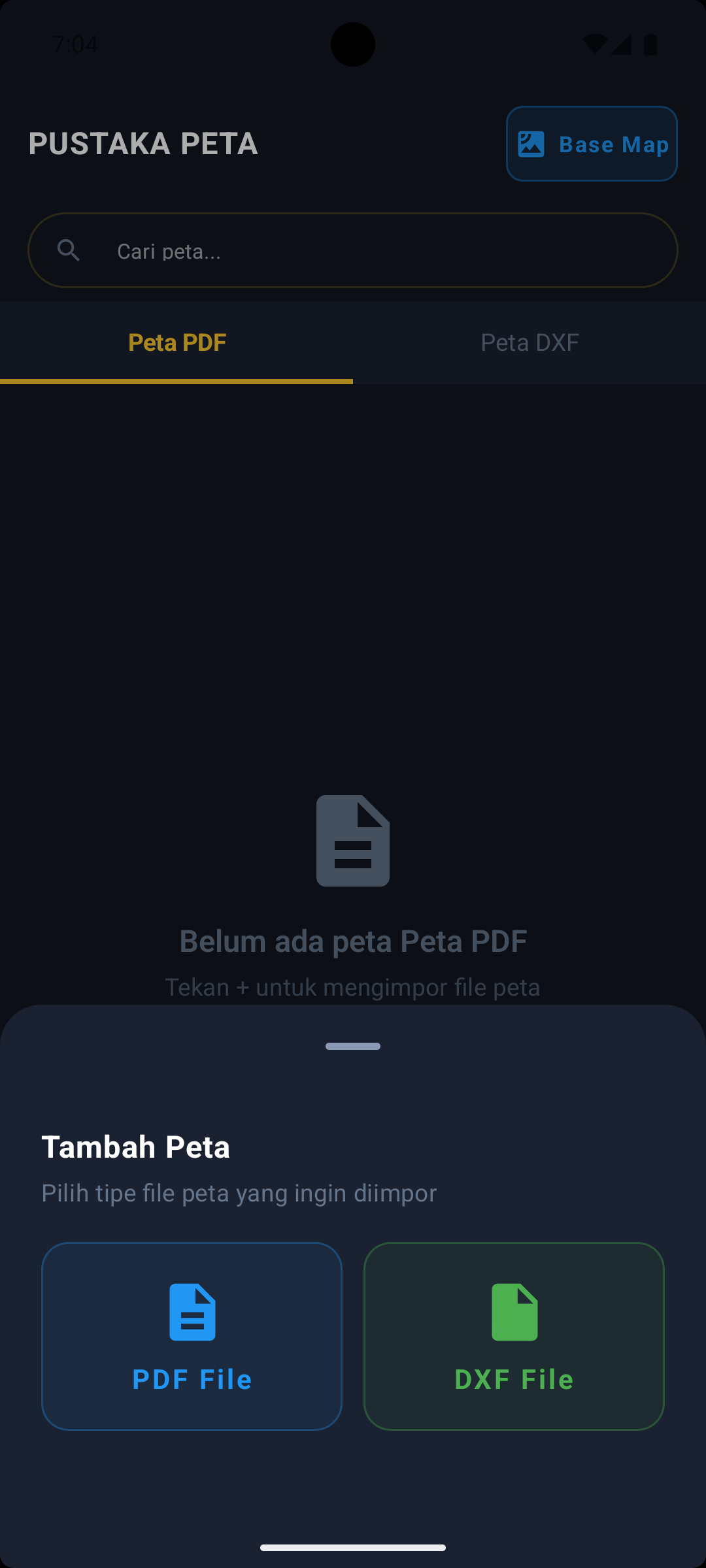The image size is (706, 1568).
Task: Tap the Wi-Fi status bar icon
Action: (x=594, y=44)
